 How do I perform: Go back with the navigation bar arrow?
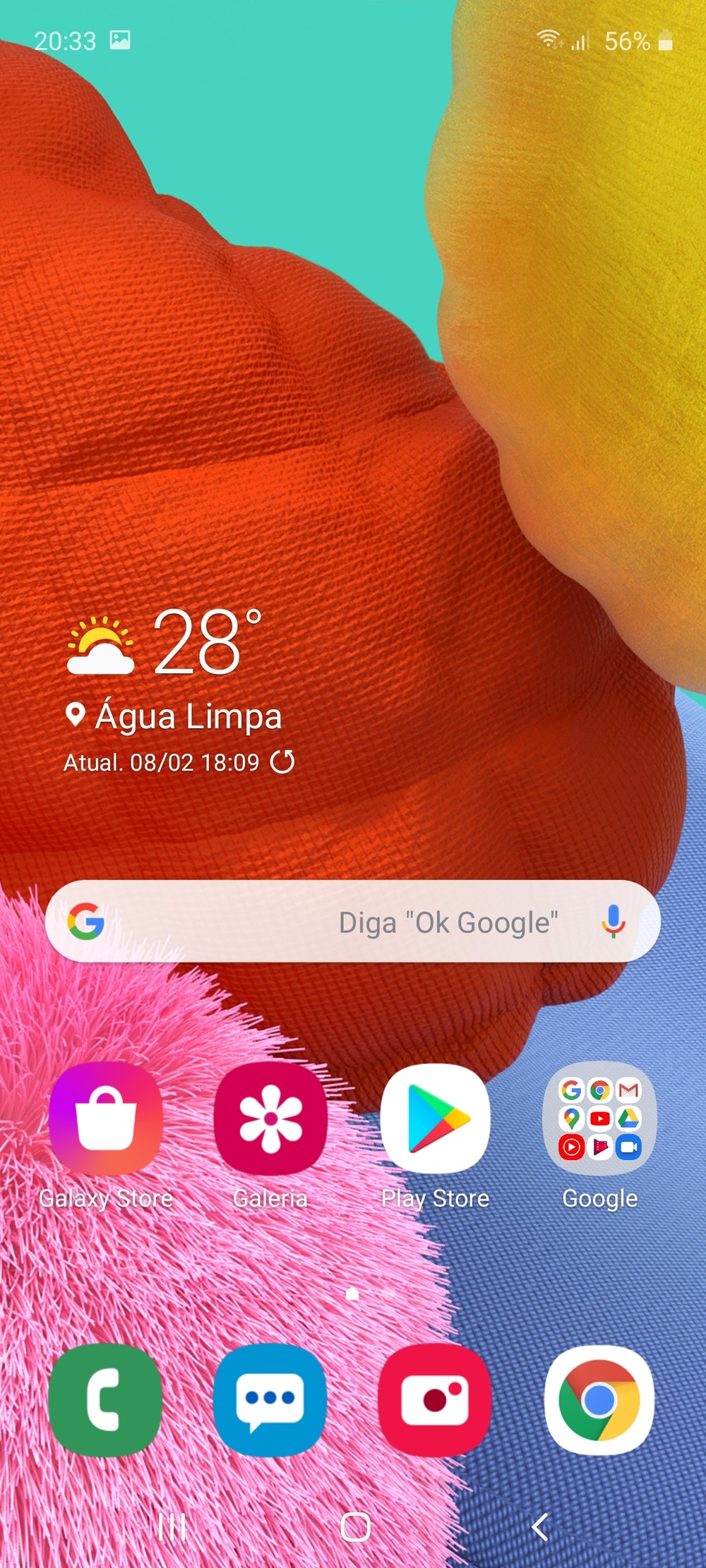[x=540, y=1527]
